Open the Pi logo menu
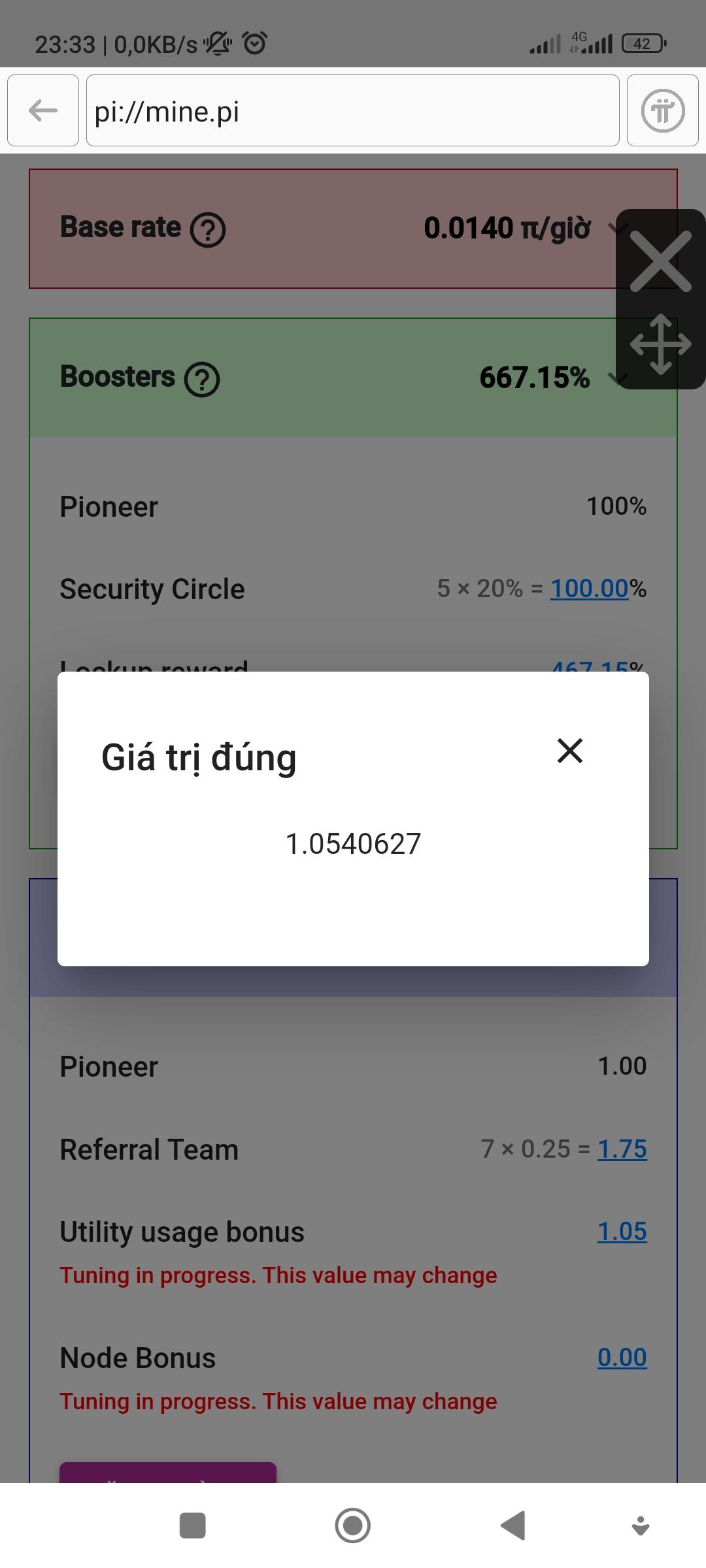Viewport: 706px width, 1568px height. [662, 110]
